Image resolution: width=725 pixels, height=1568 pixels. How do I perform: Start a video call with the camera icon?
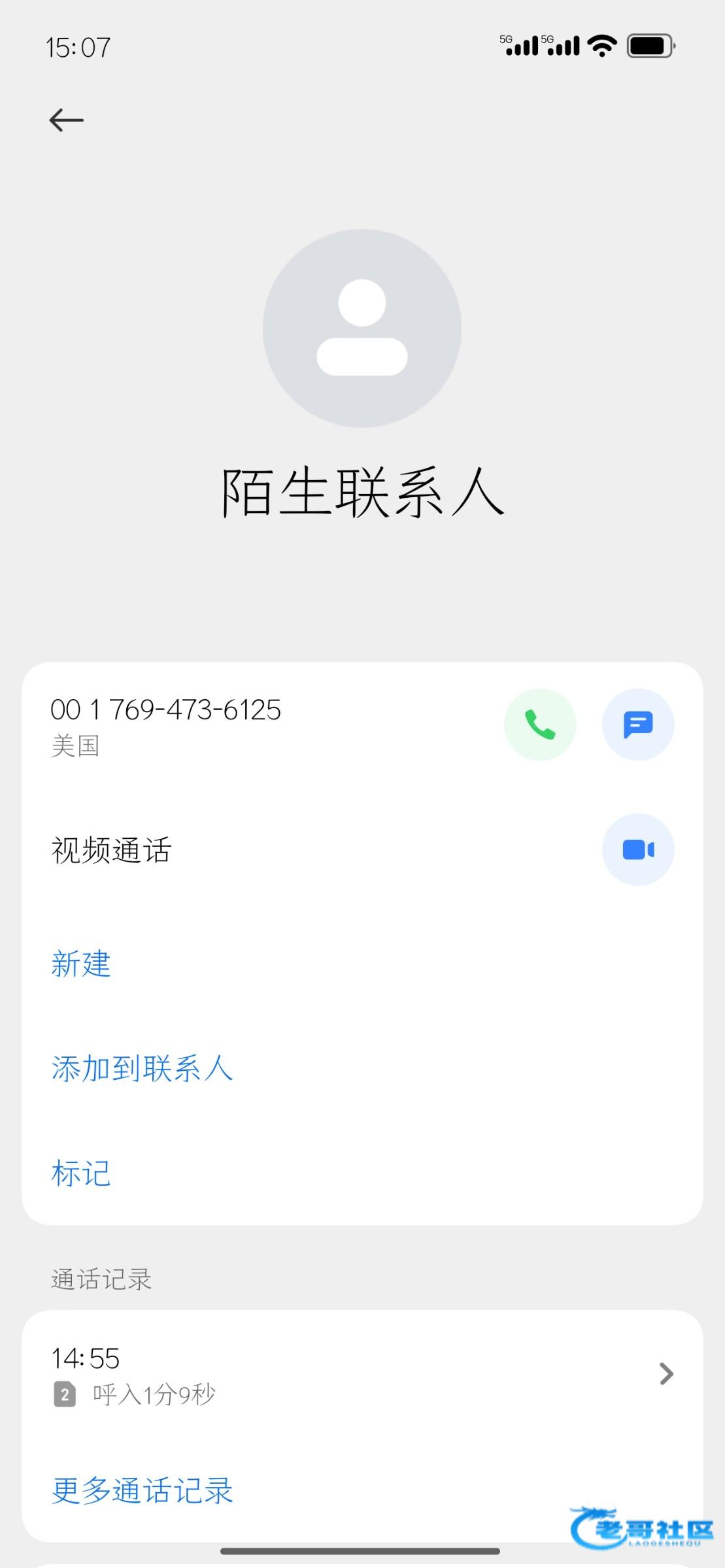point(638,850)
